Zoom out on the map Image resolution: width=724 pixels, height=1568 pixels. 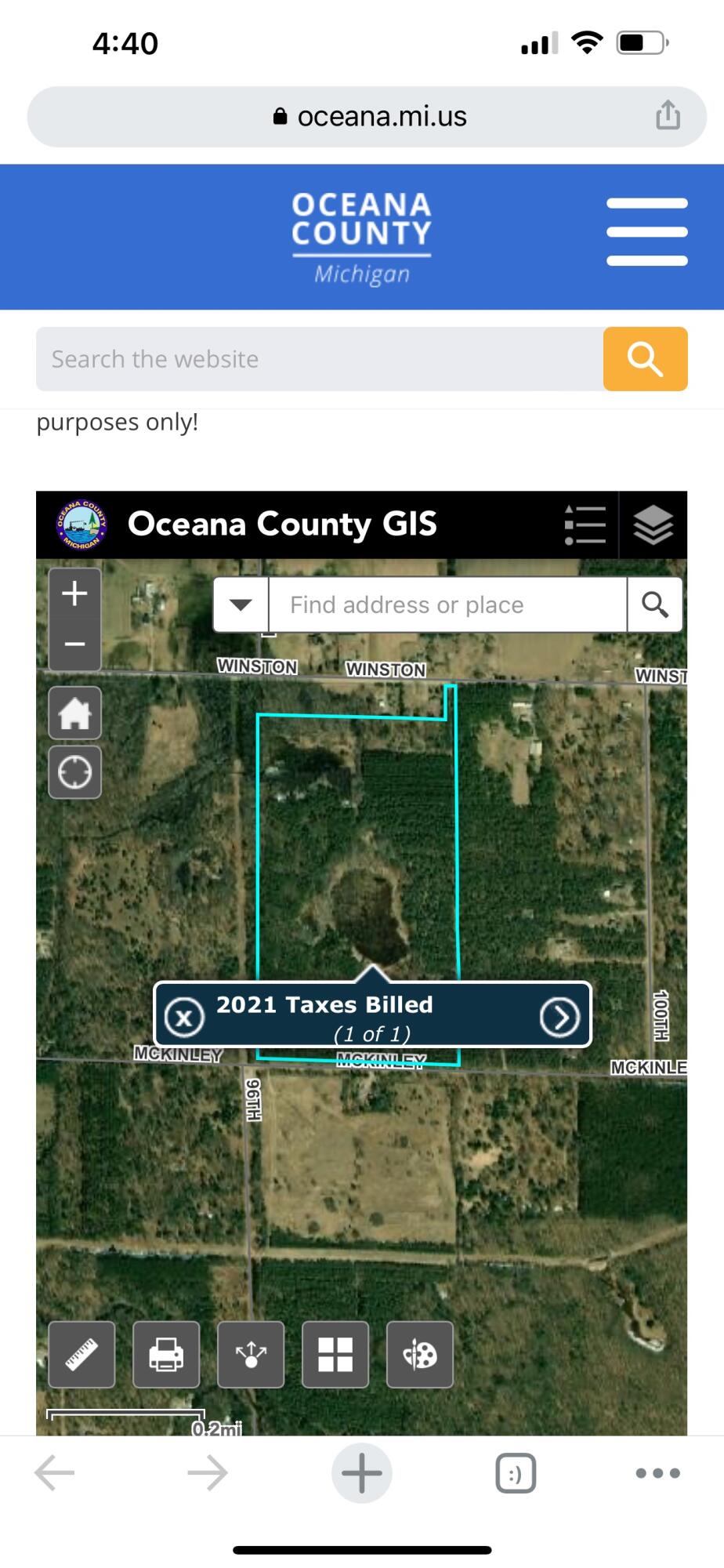click(x=74, y=644)
